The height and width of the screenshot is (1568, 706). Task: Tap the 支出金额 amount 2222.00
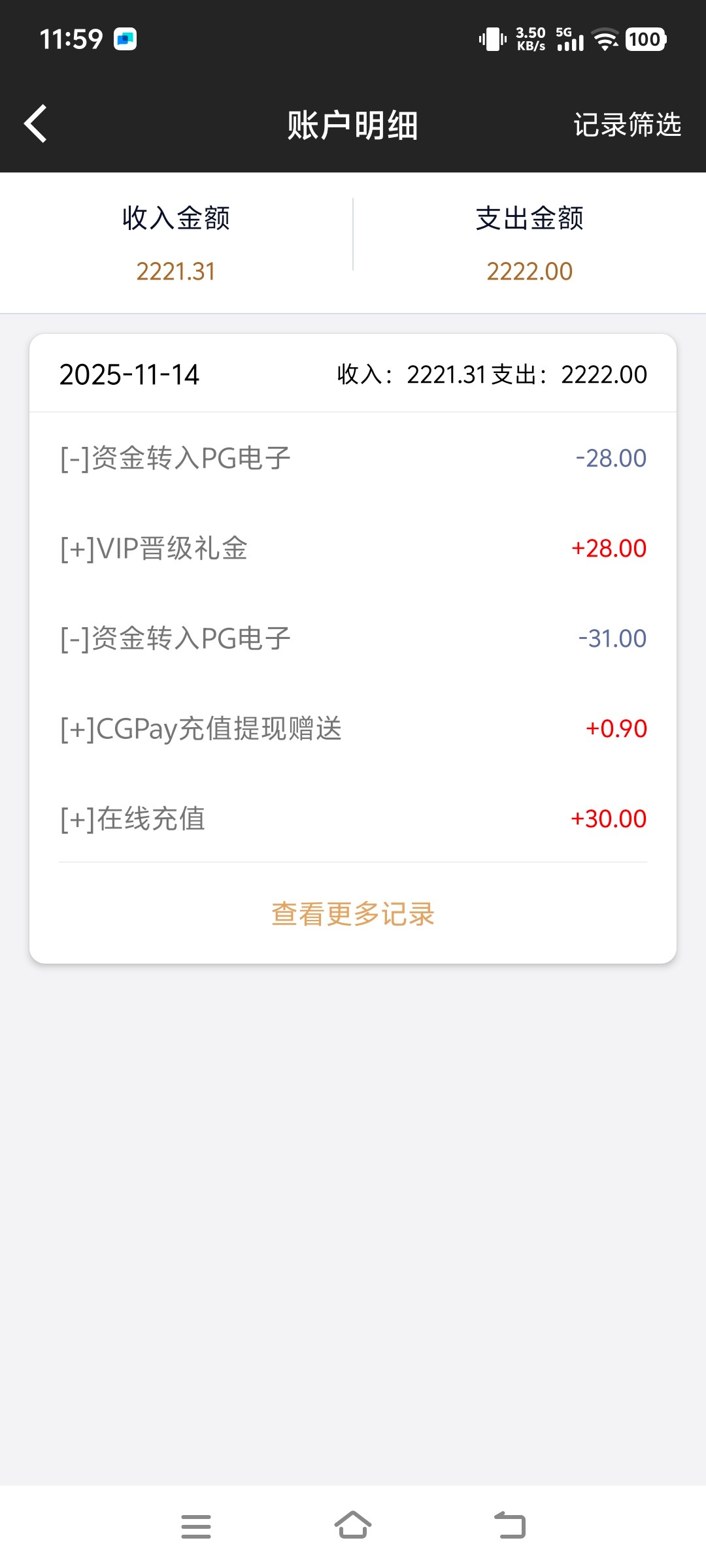click(x=529, y=270)
